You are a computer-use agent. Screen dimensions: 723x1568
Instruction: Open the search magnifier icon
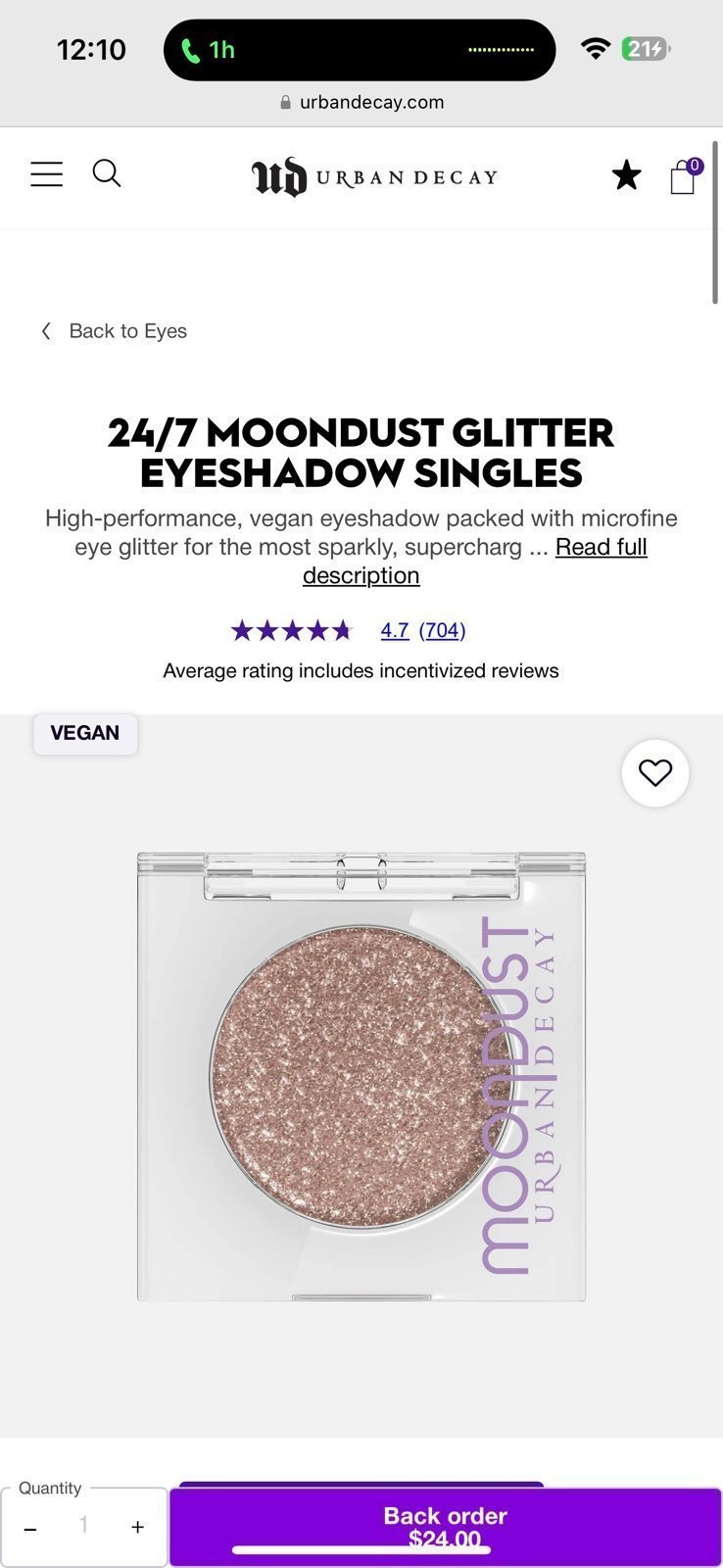tap(107, 174)
